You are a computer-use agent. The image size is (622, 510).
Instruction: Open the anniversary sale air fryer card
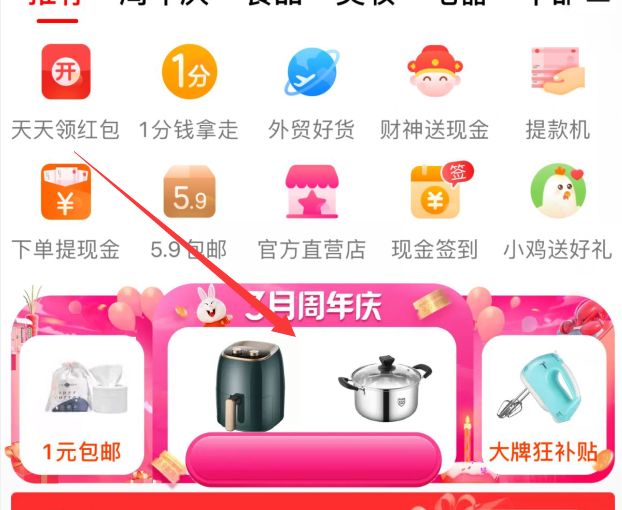coord(245,385)
